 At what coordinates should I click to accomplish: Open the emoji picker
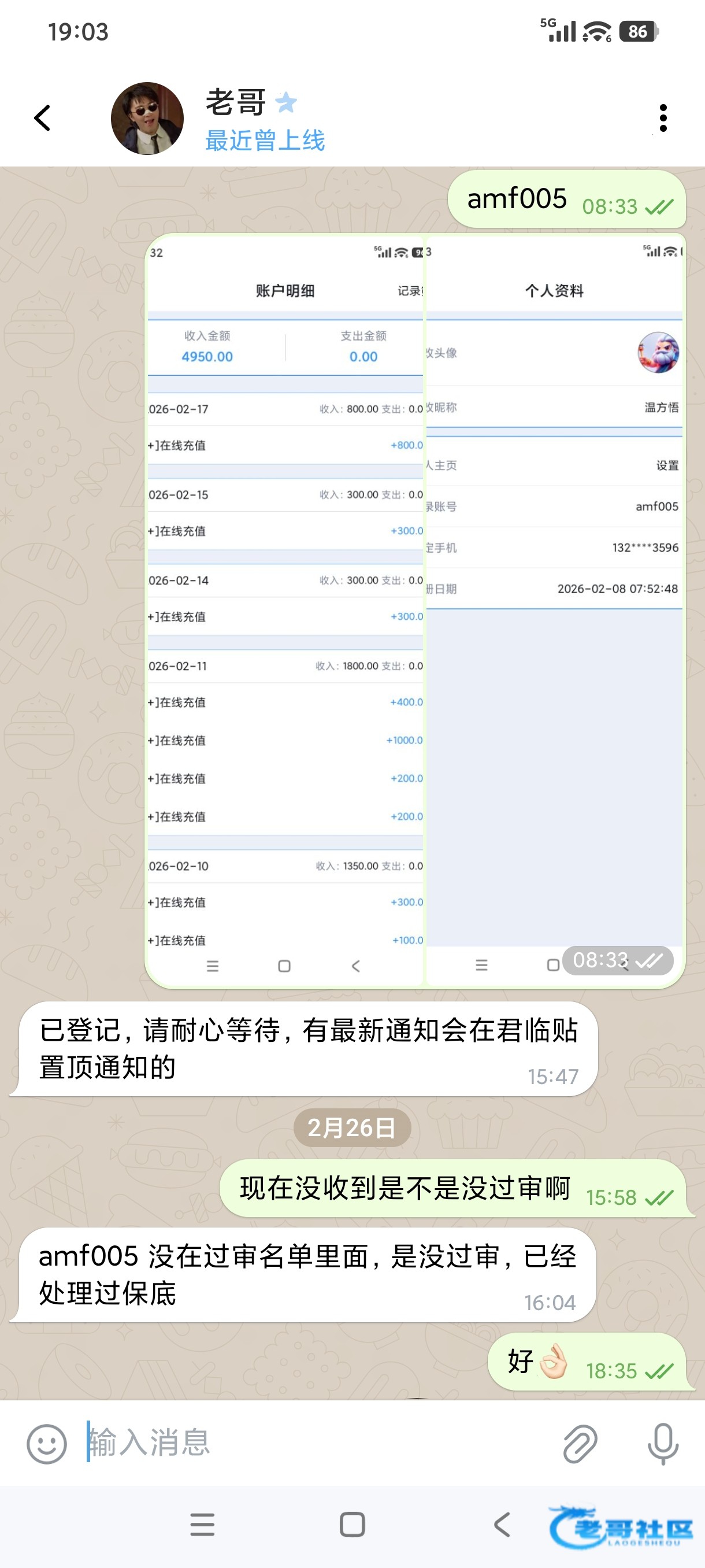coord(46,1443)
